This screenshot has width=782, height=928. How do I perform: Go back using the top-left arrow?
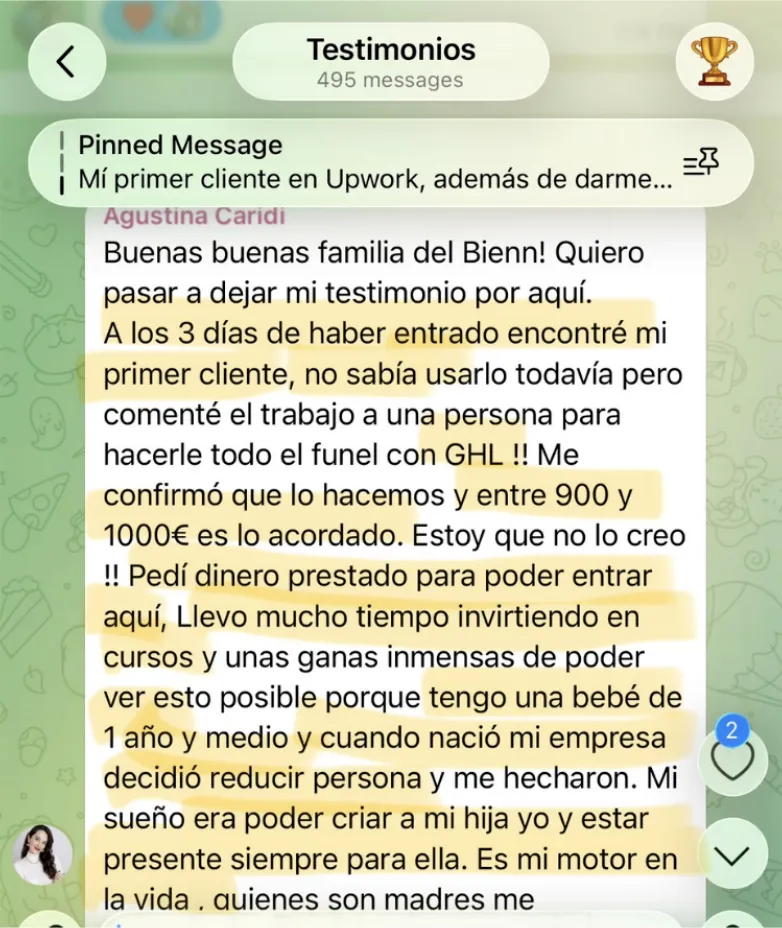pyautogui.click(x=67, y=62)
